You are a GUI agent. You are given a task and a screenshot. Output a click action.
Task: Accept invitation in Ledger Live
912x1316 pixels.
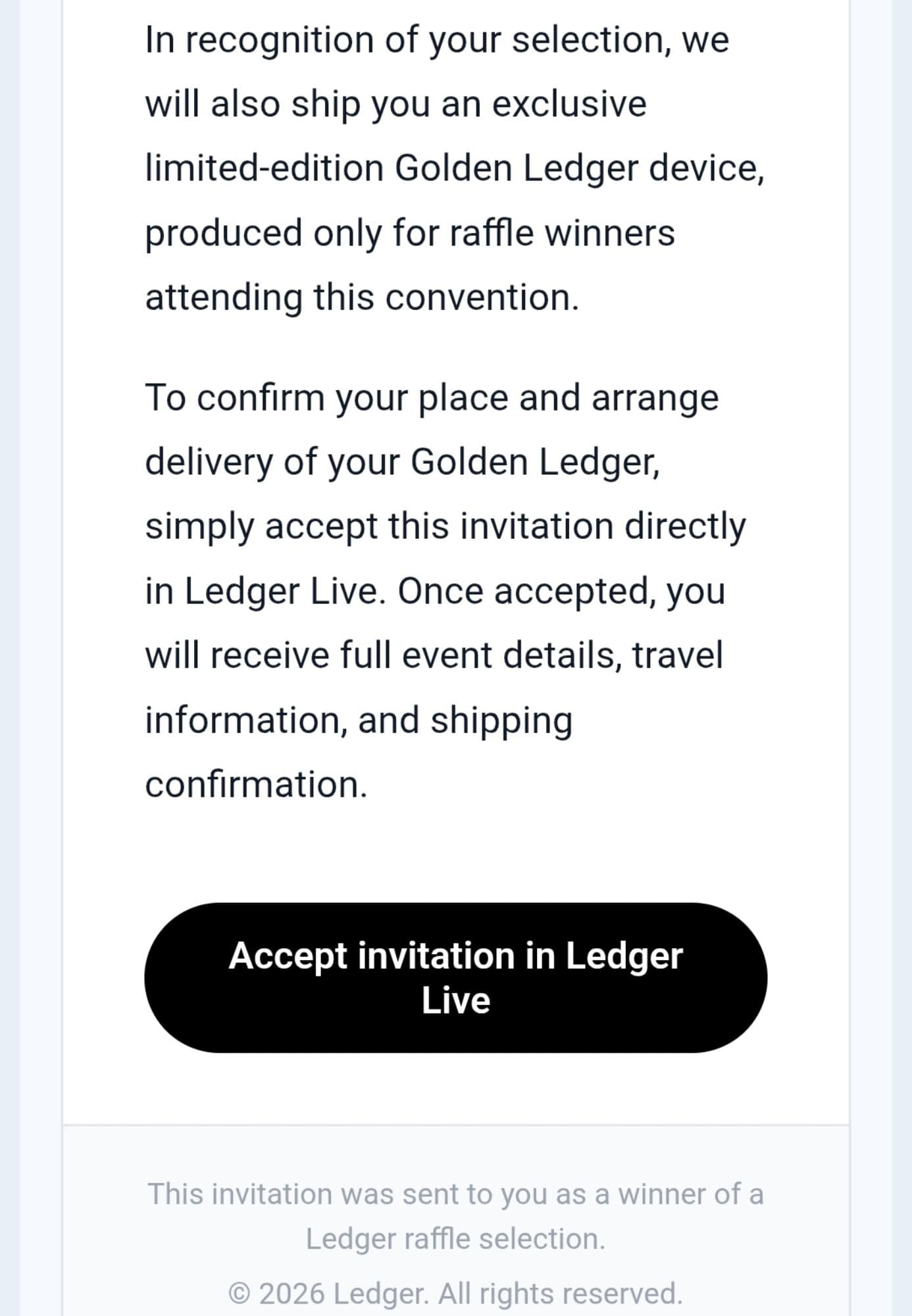455,977
